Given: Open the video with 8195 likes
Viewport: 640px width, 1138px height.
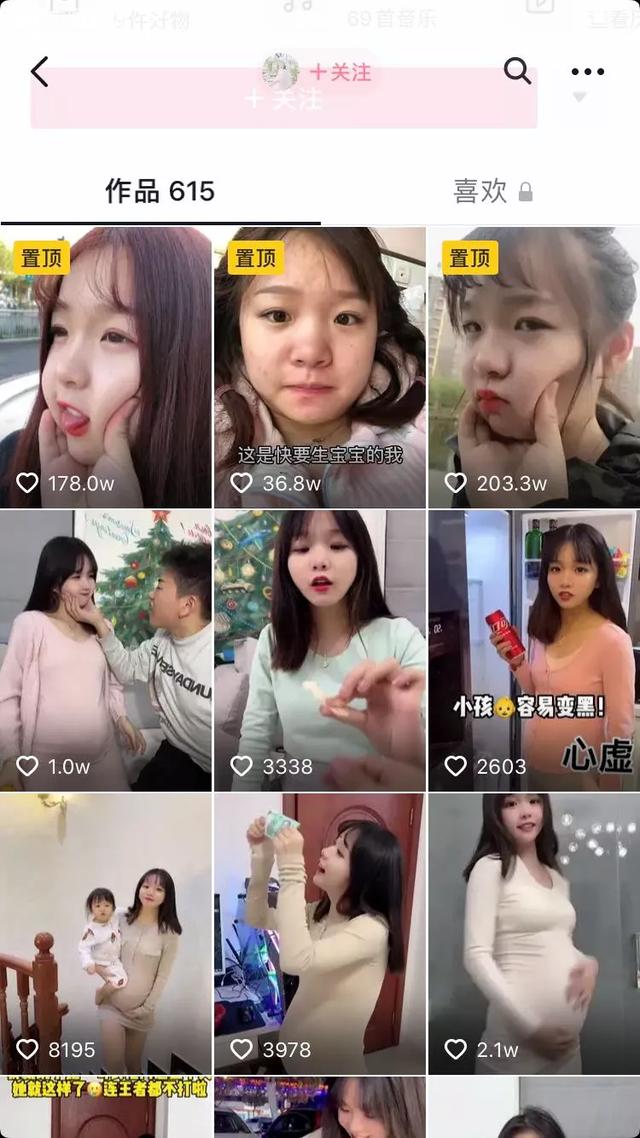Looking at the screenshot, I should click(x=106, y=934).
